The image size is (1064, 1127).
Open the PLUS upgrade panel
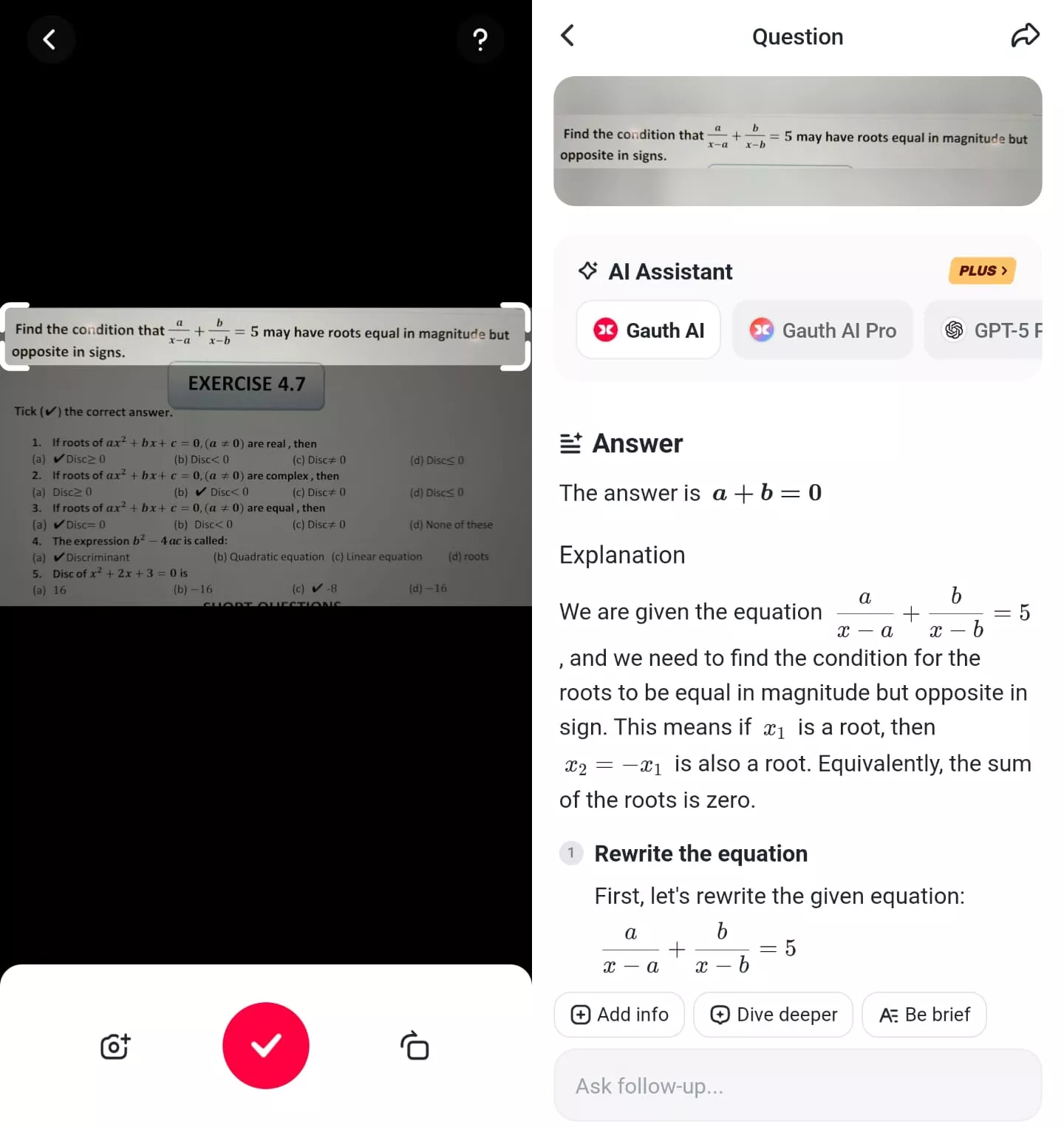pos(981,270)
